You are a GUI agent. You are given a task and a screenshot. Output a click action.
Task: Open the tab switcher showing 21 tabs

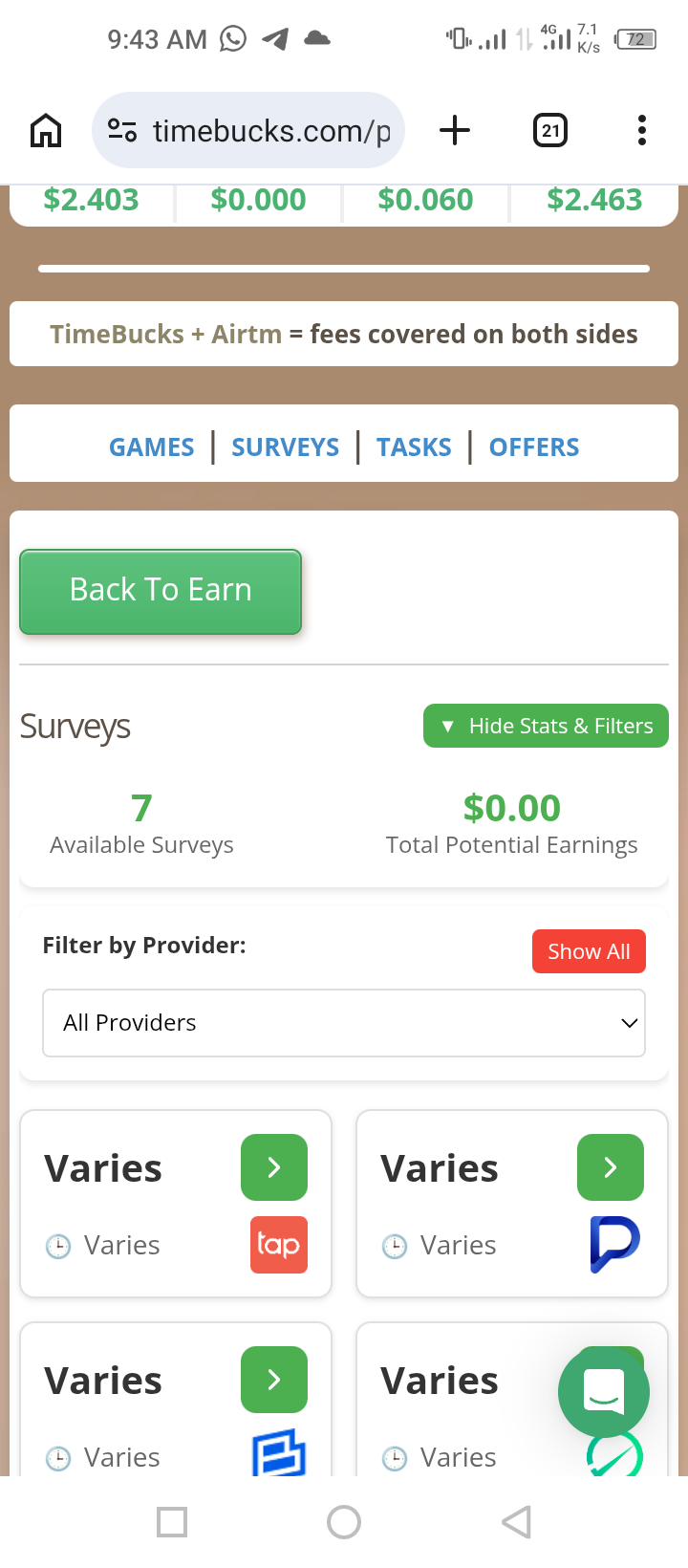(549, 130)
